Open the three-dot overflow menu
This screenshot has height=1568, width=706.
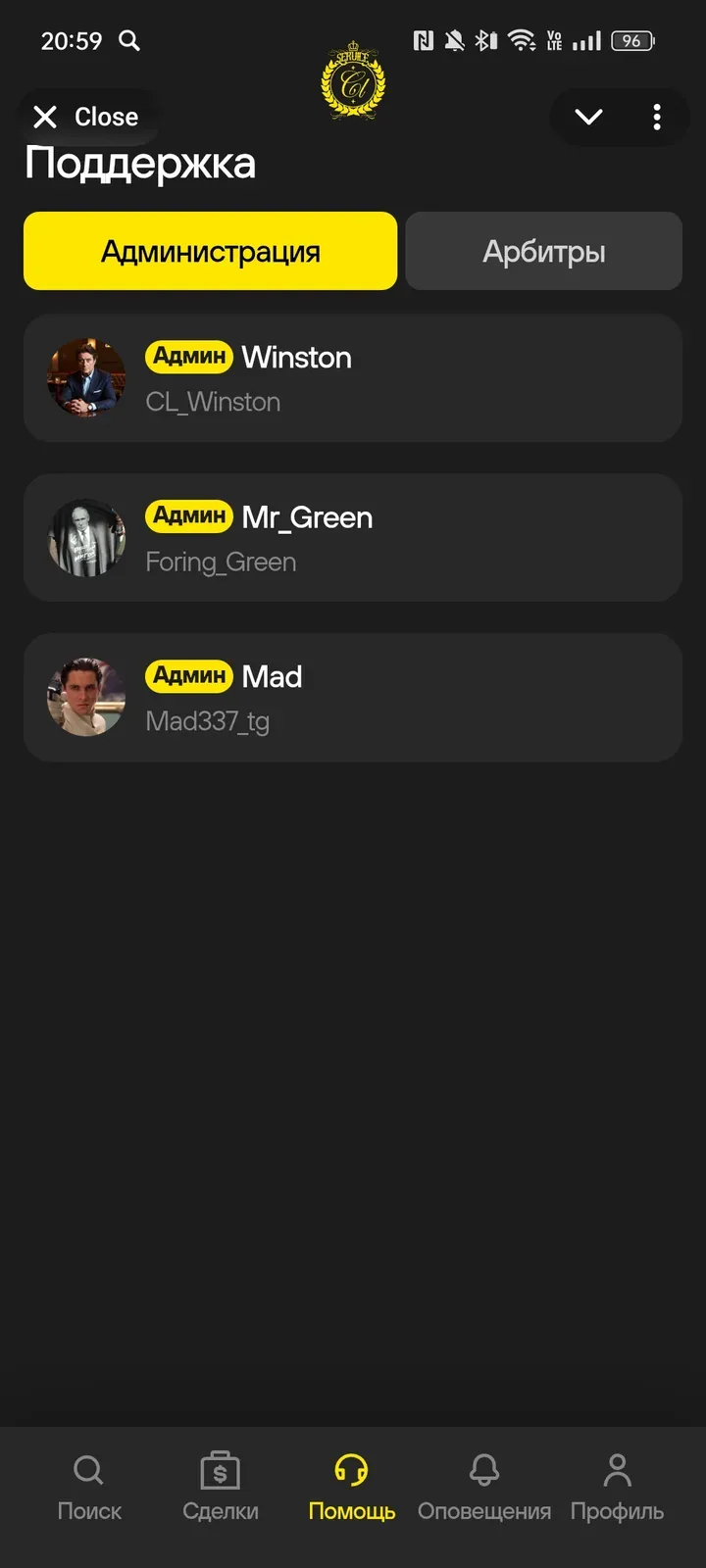[657, 118]
